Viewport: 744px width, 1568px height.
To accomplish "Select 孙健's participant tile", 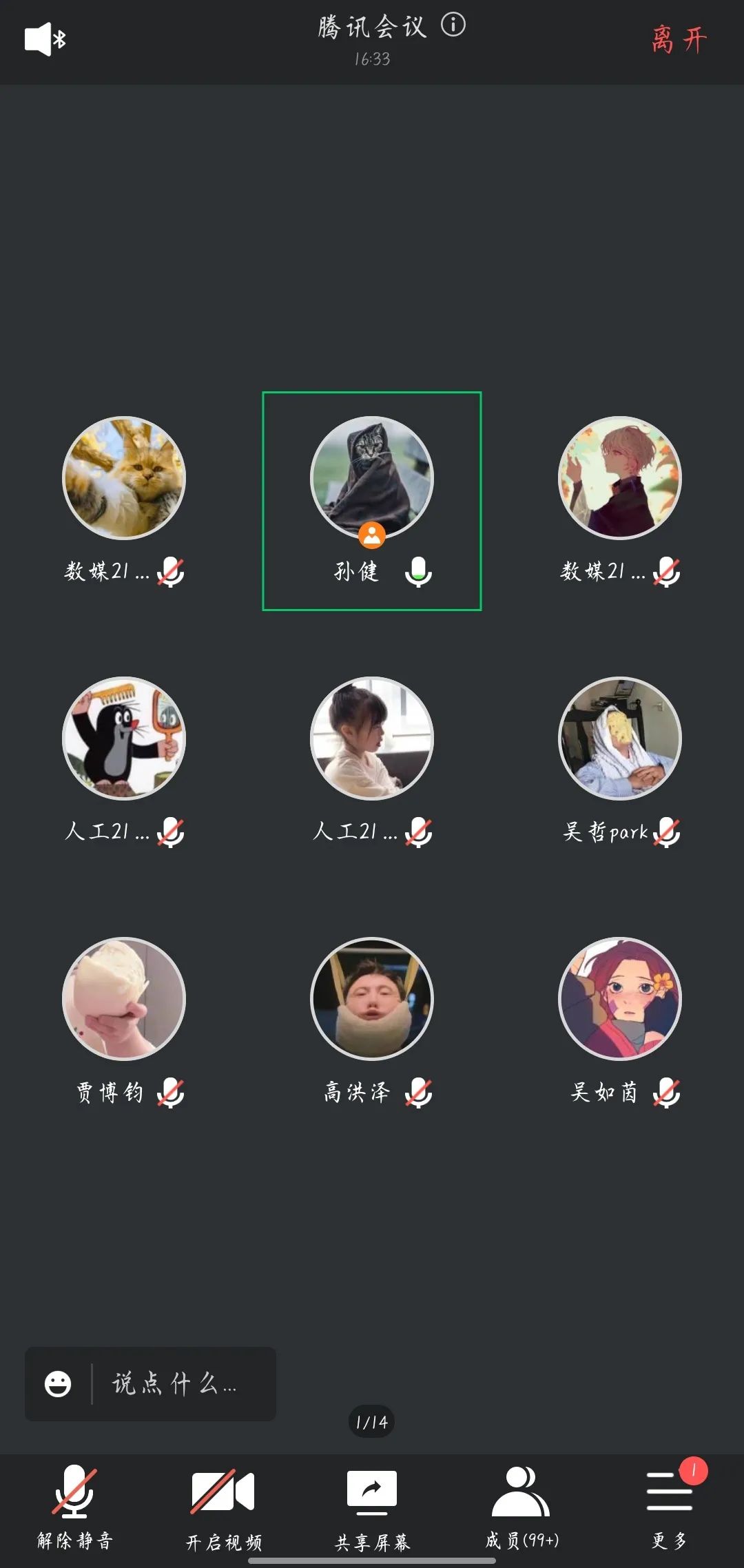I will pyautogui.click(x=372, y=501).
